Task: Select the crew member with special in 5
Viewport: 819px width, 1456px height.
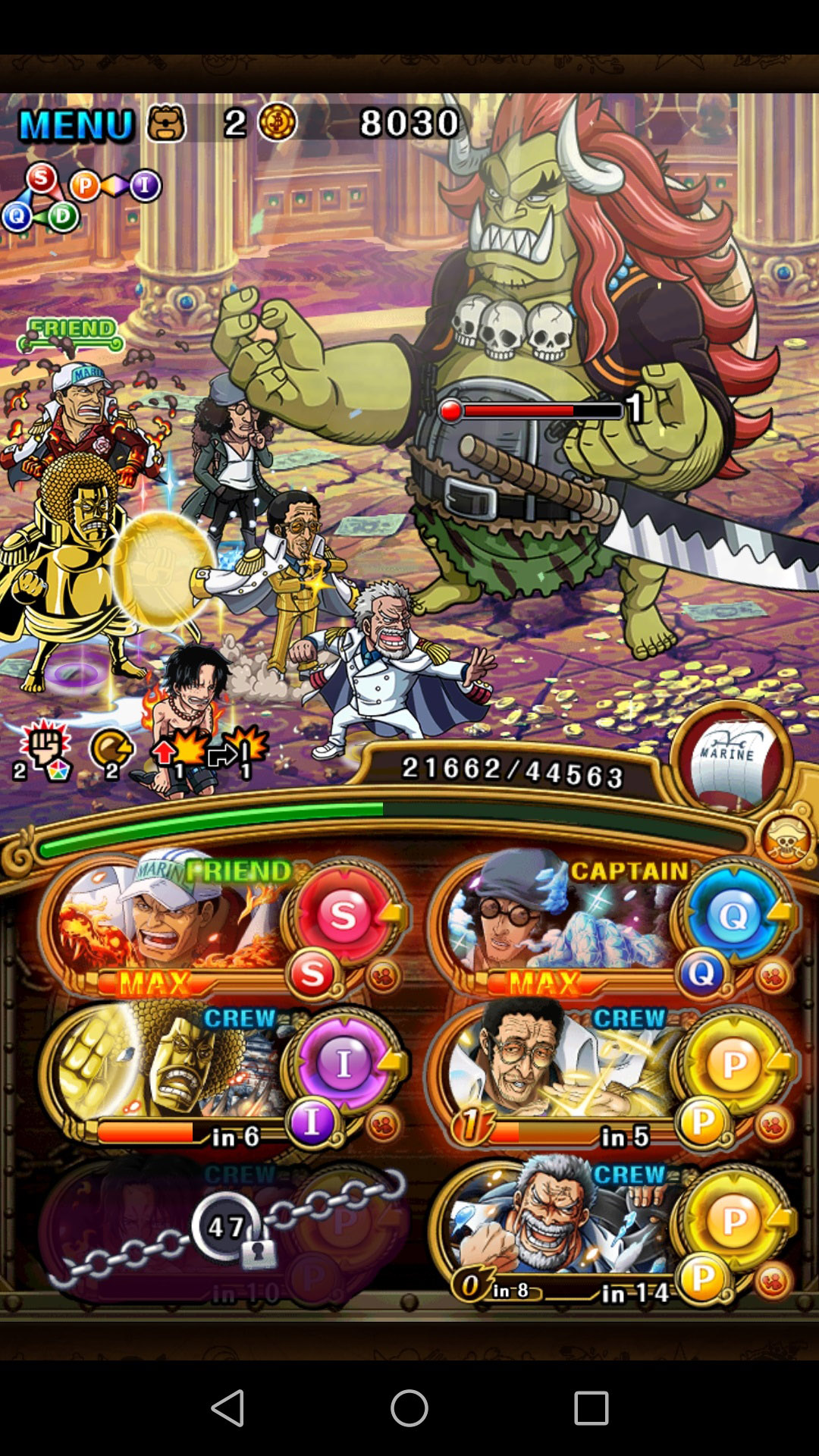Action: [554, 1069]
